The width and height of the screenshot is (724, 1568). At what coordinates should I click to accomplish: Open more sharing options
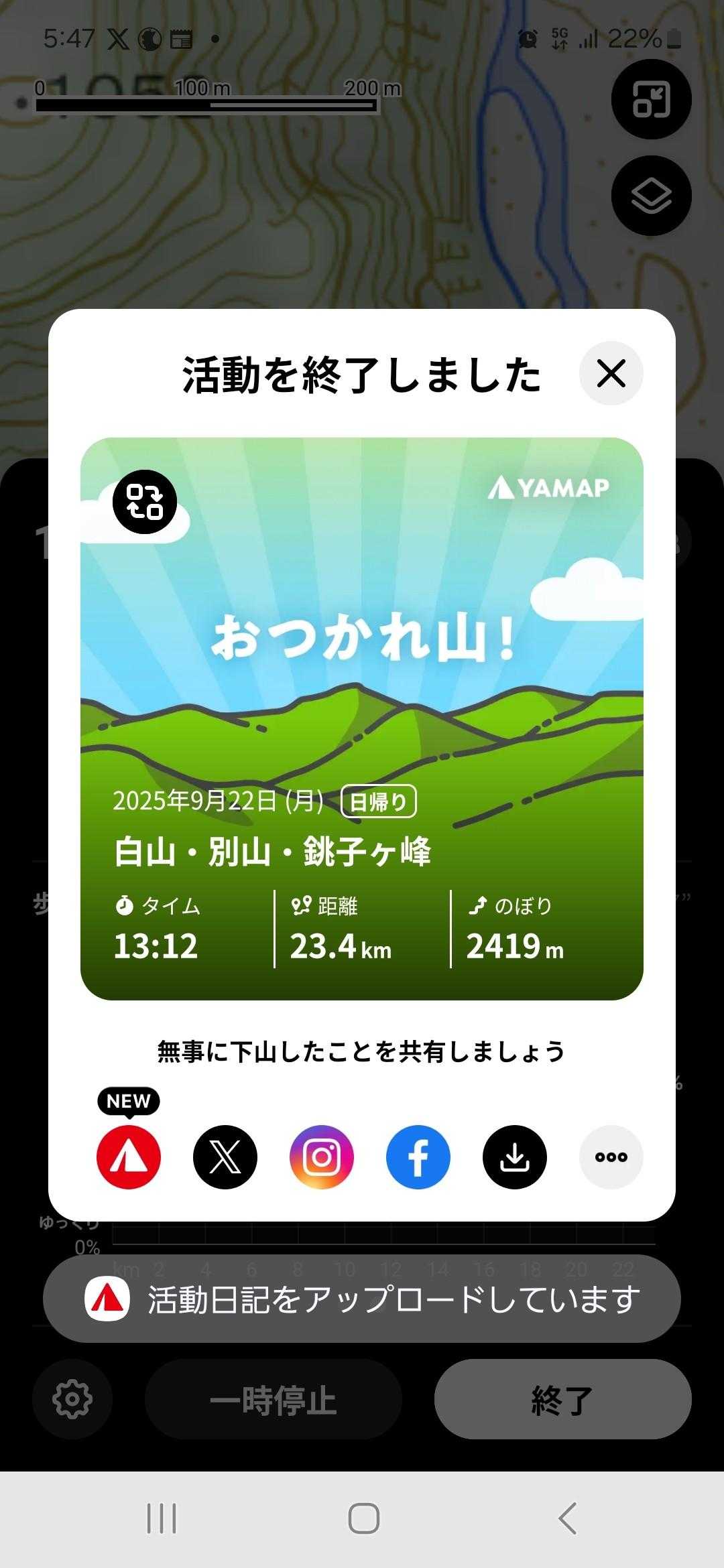coord(611,1157)
